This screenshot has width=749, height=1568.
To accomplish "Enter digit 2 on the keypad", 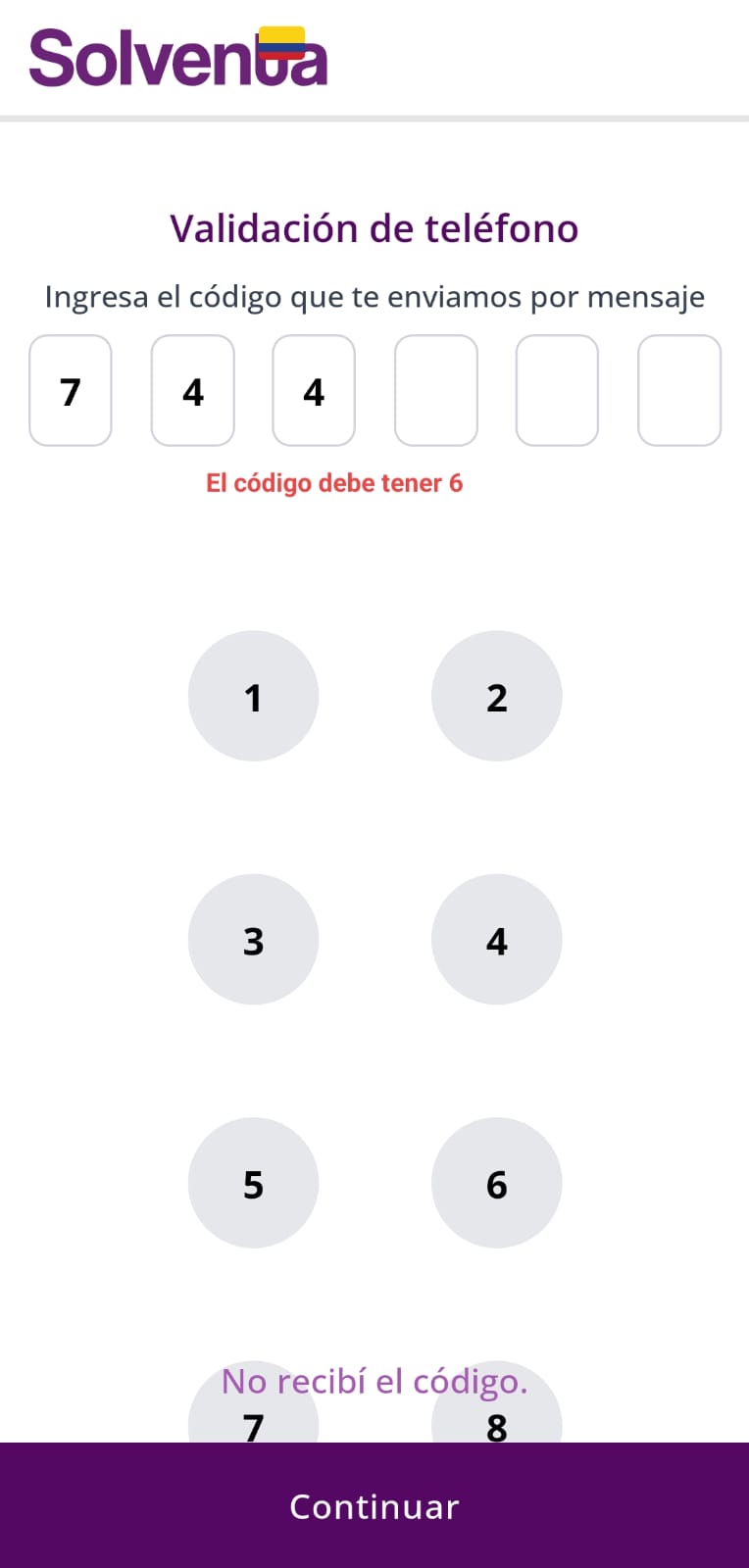I will (x=496, y=696).
